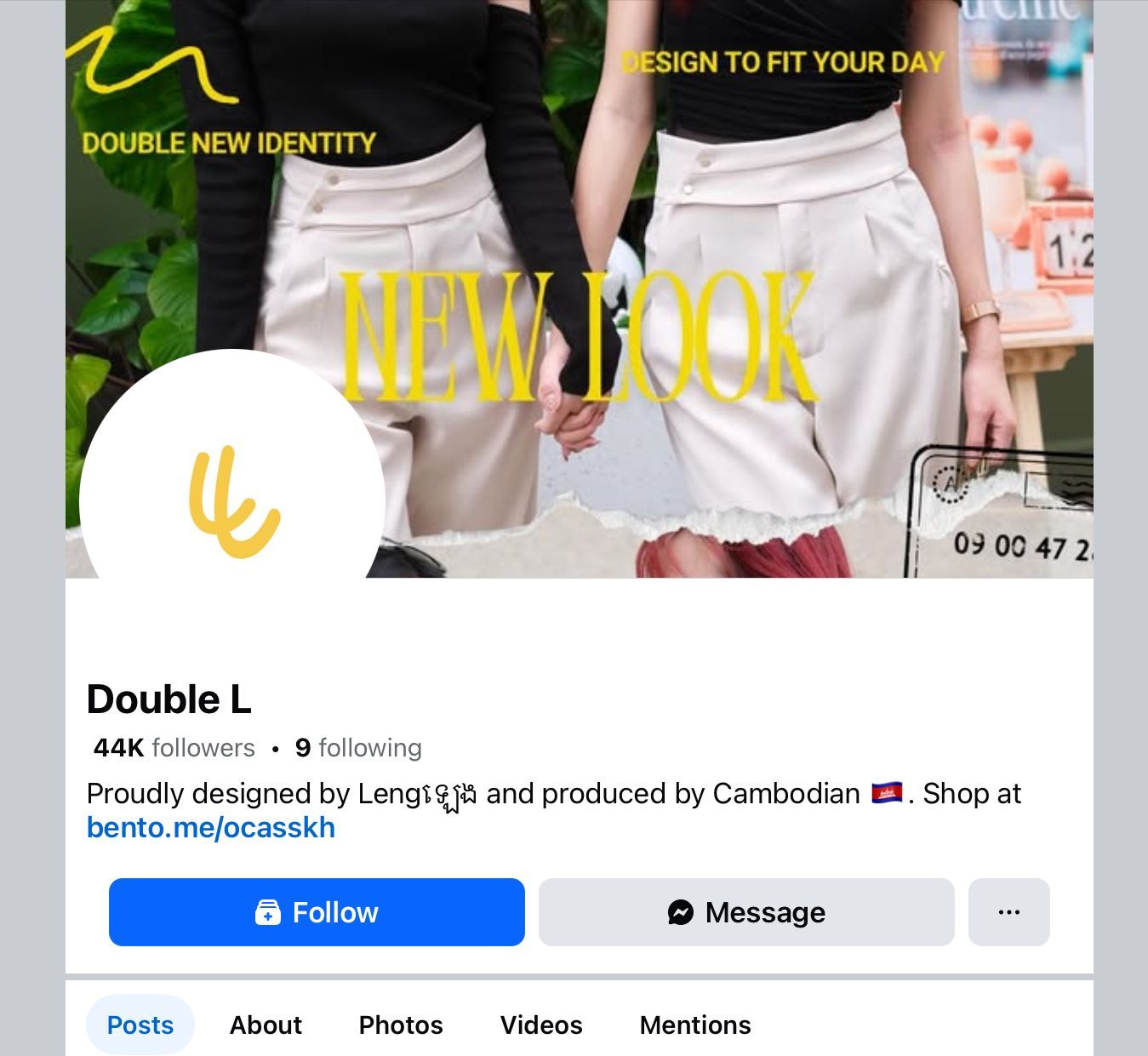Follow the Double L page
This screenshot has height=1056, width=1148.
click(x=317, y=912)
